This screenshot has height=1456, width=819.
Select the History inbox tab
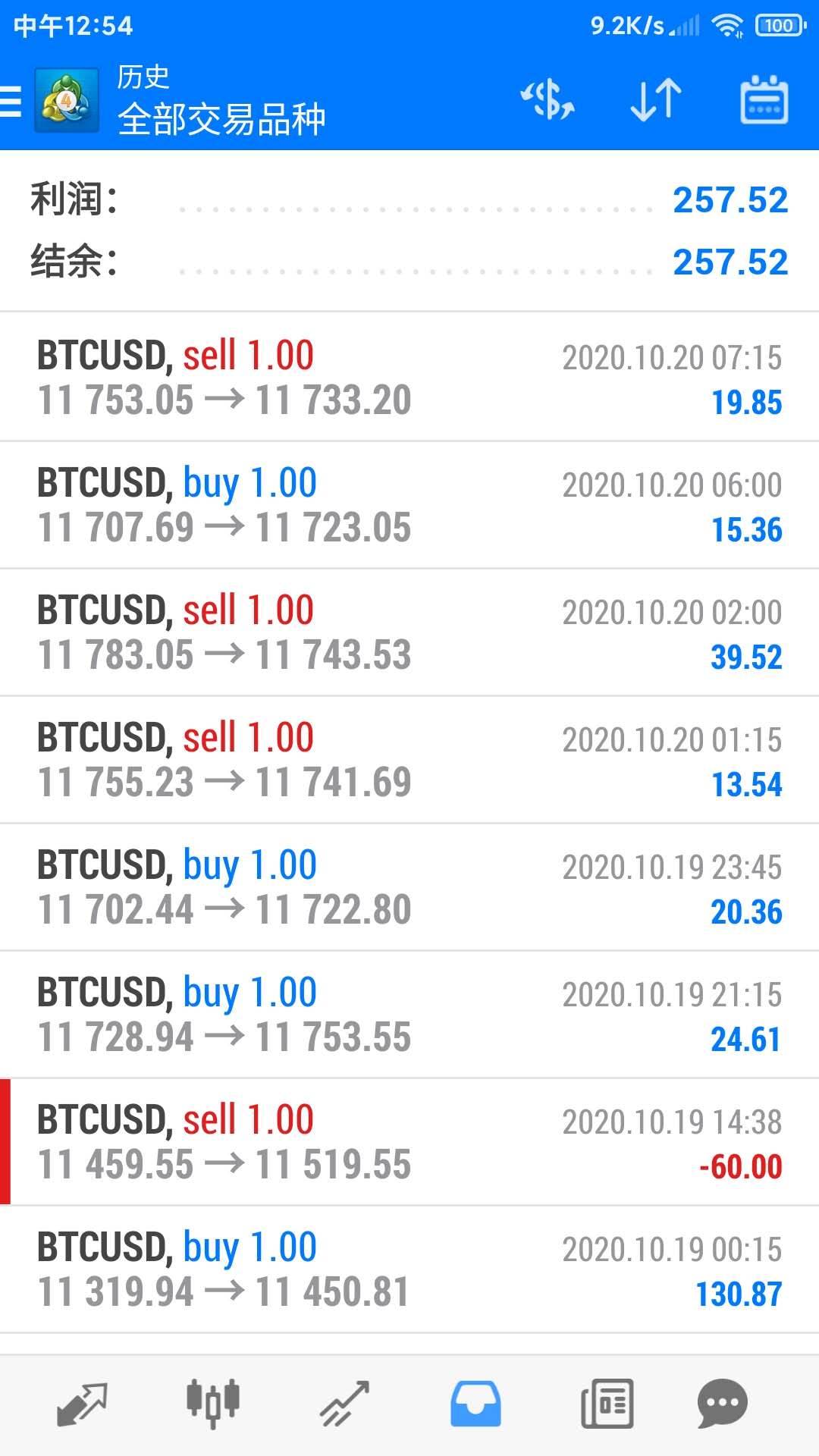tap(475, 1404)
